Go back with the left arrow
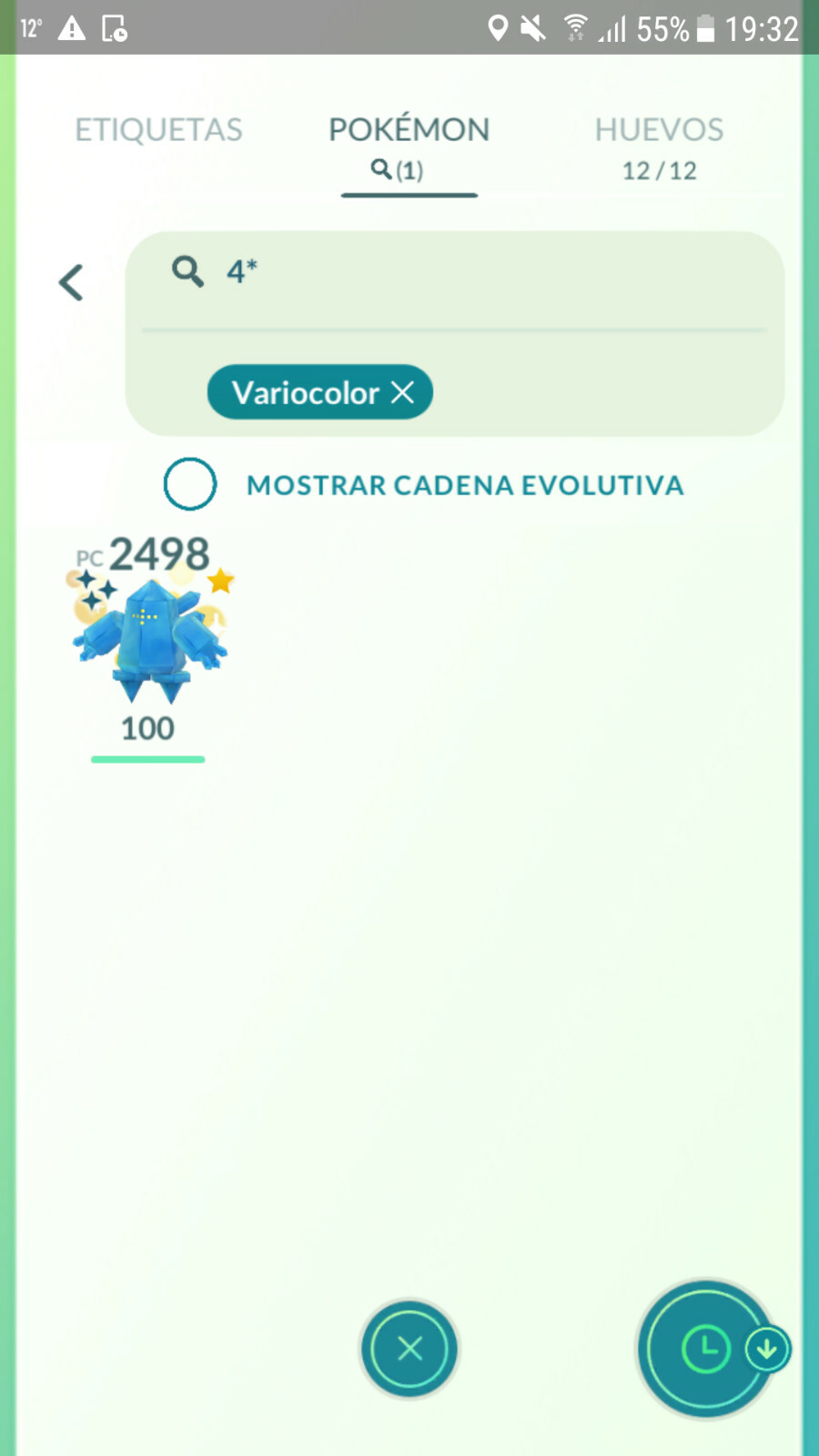The width and height of the screenshot is (819, 1456). [x=71, y=282]
